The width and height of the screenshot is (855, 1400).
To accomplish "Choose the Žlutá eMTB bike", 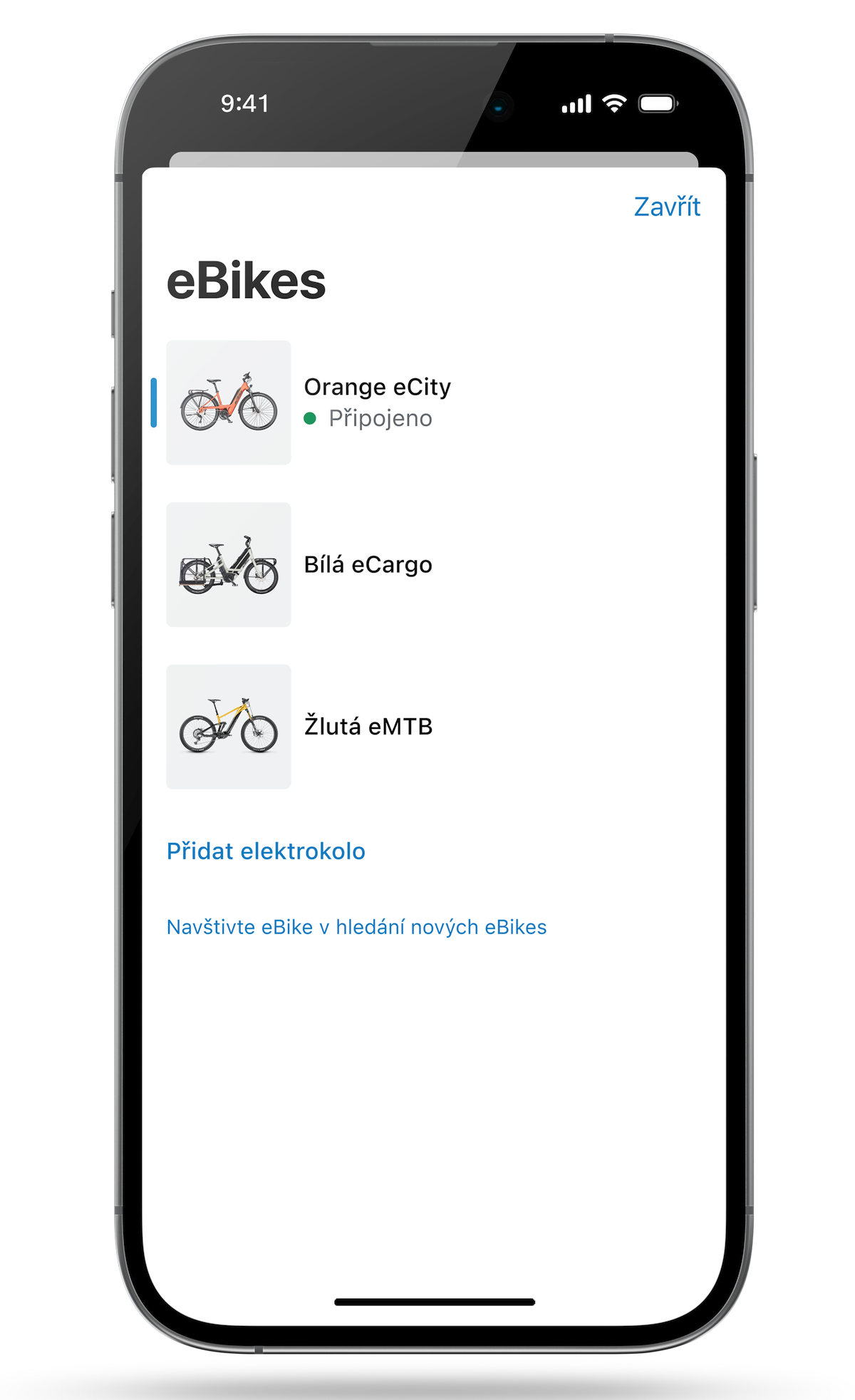I will tap(368, 726).
